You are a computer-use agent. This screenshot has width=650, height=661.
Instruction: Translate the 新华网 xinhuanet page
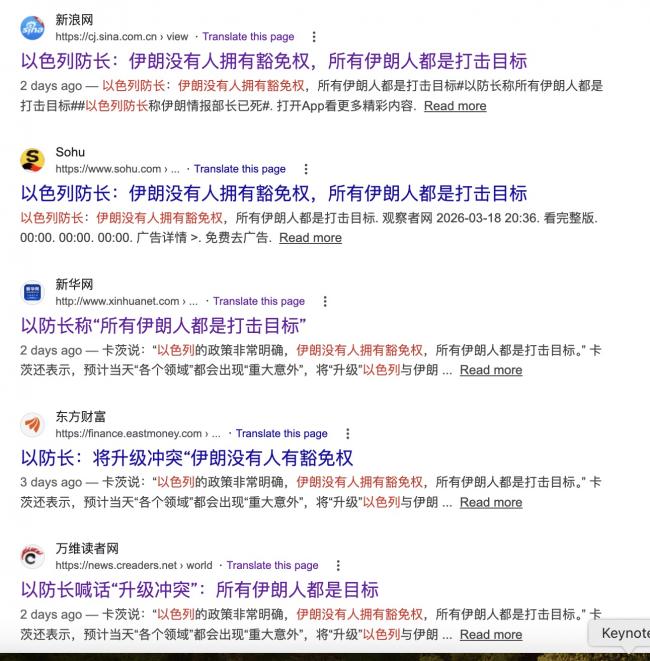[259, 301]
